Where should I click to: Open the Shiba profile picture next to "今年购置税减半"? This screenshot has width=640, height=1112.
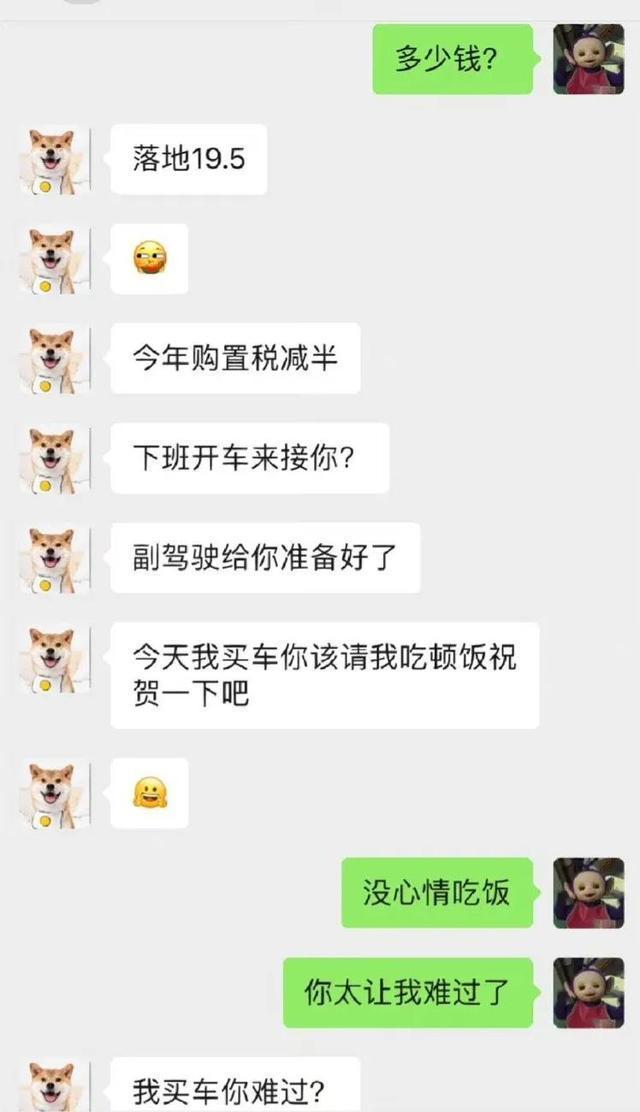pyautogui.click(x=54, y=360)
